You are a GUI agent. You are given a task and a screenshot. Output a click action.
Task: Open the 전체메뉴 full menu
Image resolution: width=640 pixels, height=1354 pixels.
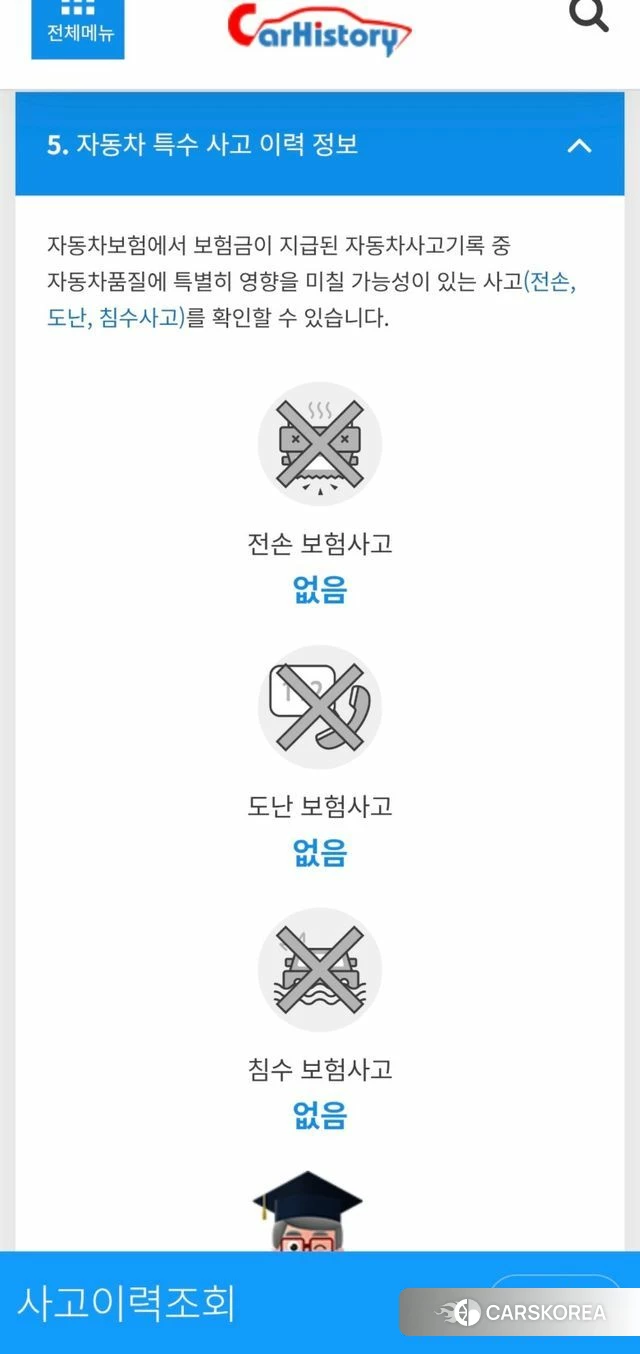tap(78, 26)
